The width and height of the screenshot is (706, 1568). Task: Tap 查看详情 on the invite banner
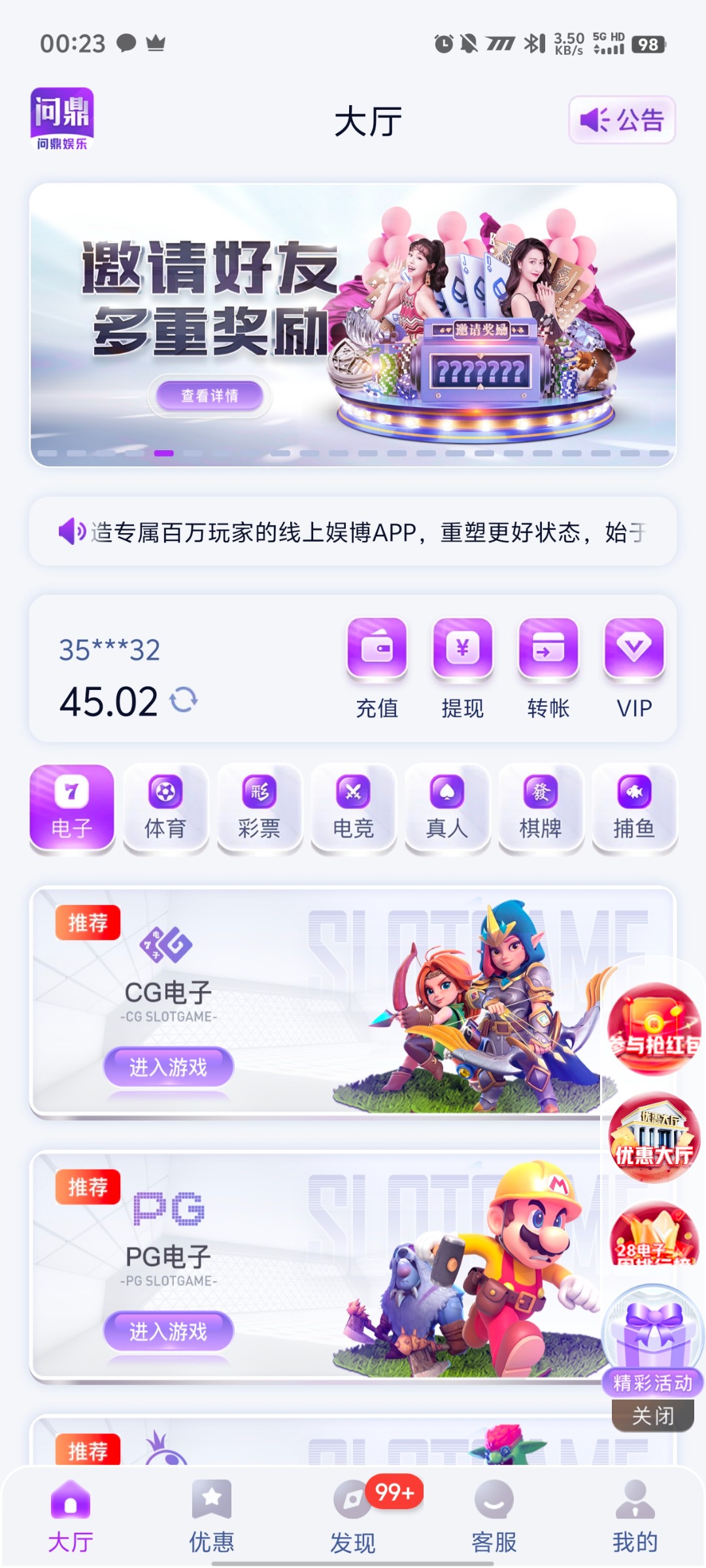click(x=209, y=395)
